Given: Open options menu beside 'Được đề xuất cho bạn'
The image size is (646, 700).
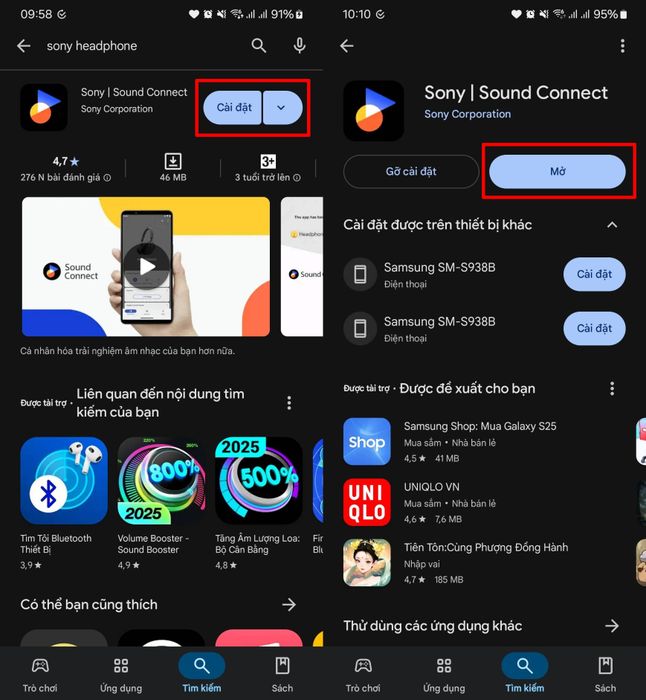Looking at the screenshot, I should [612, 388].
